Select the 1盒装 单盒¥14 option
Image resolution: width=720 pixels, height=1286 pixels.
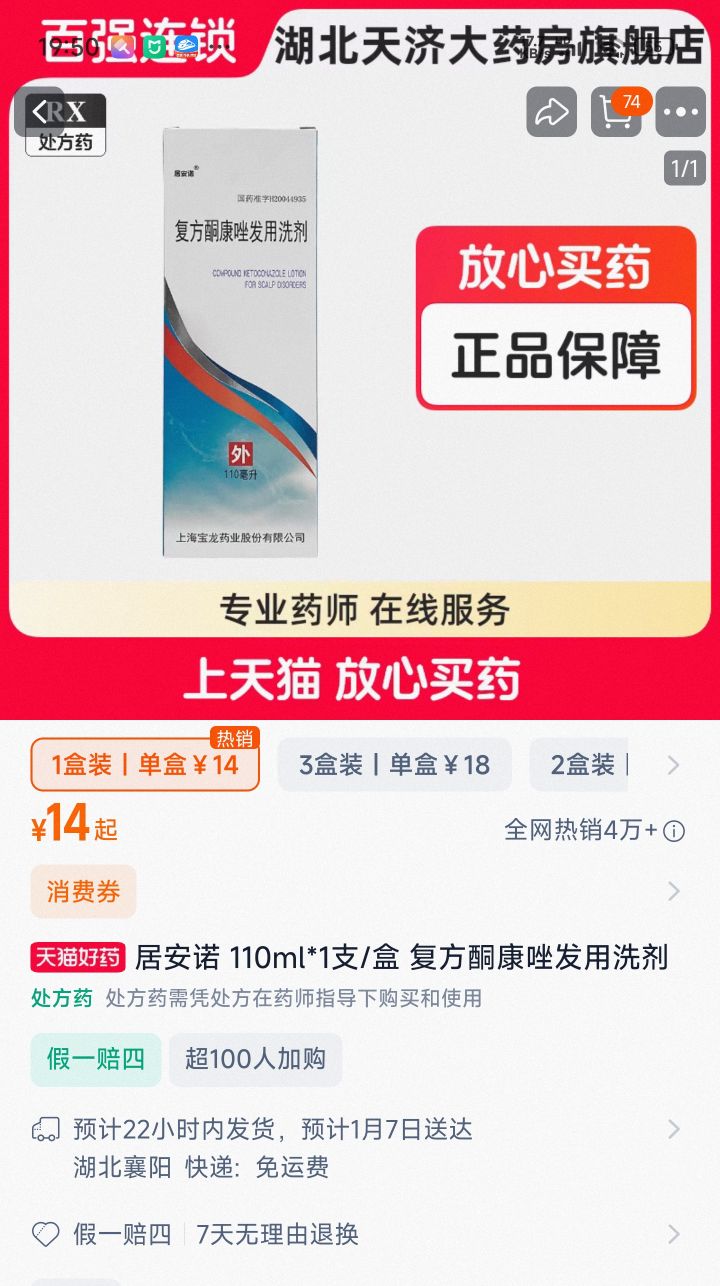point(145,764)
